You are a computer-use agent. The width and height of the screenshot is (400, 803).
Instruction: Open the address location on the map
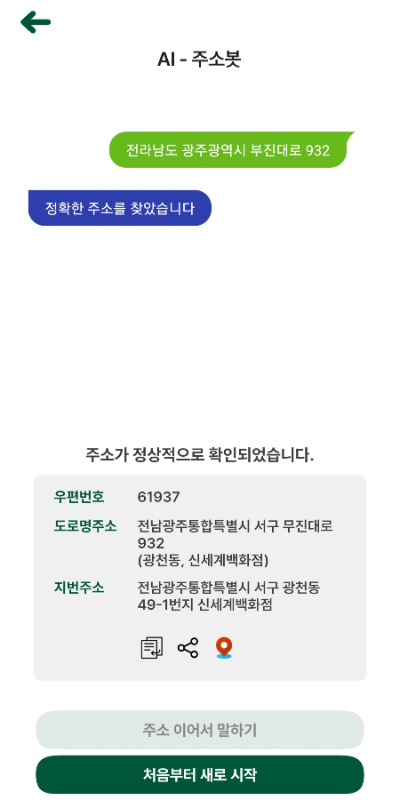(x=223, y=648)
